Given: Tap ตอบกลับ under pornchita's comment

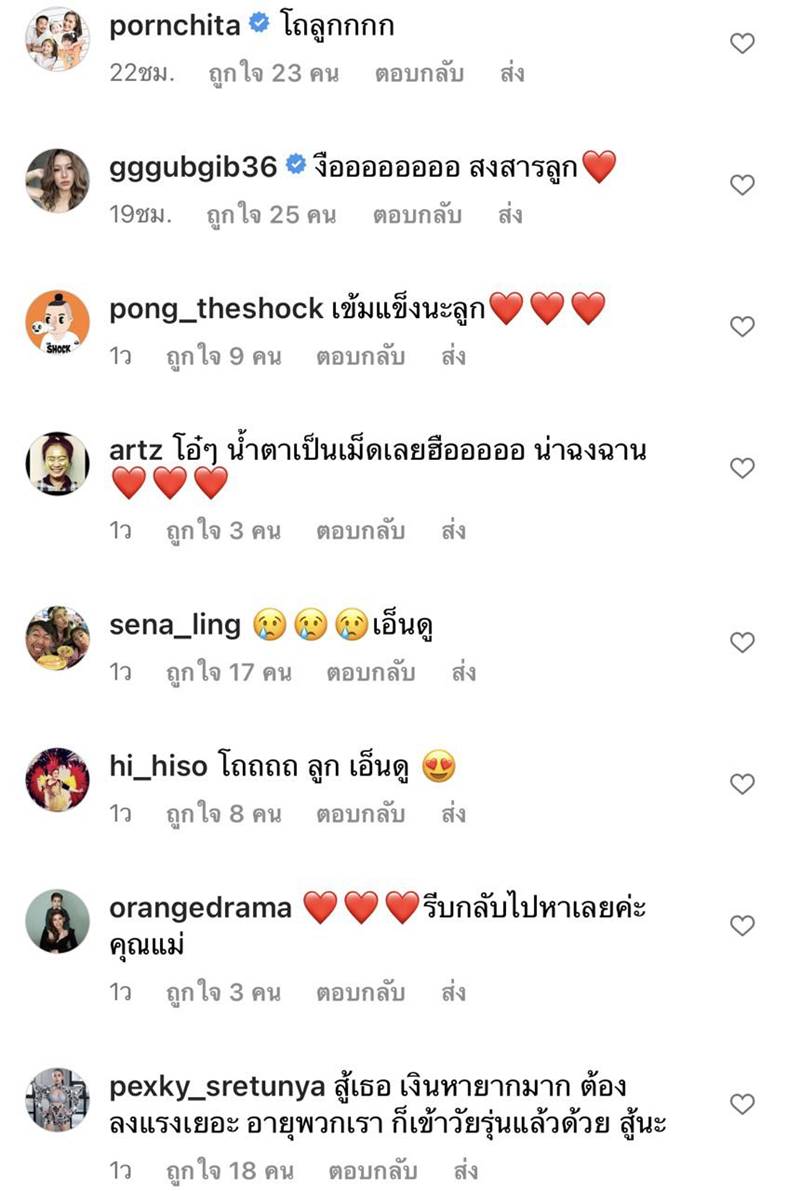Looking at the screenshot, I should coord(420,74).
